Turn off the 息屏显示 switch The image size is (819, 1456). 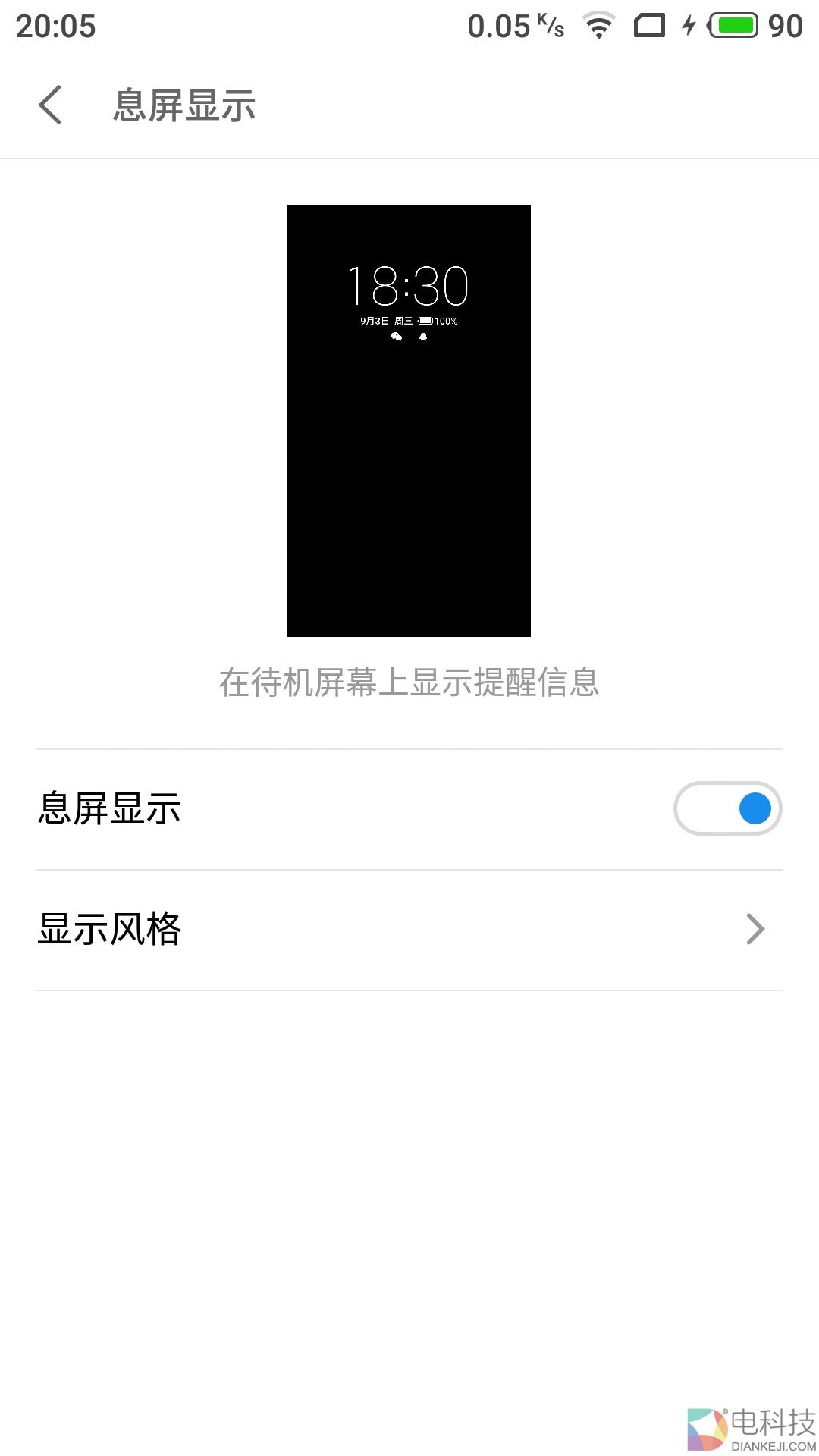(x=727, y=808)
